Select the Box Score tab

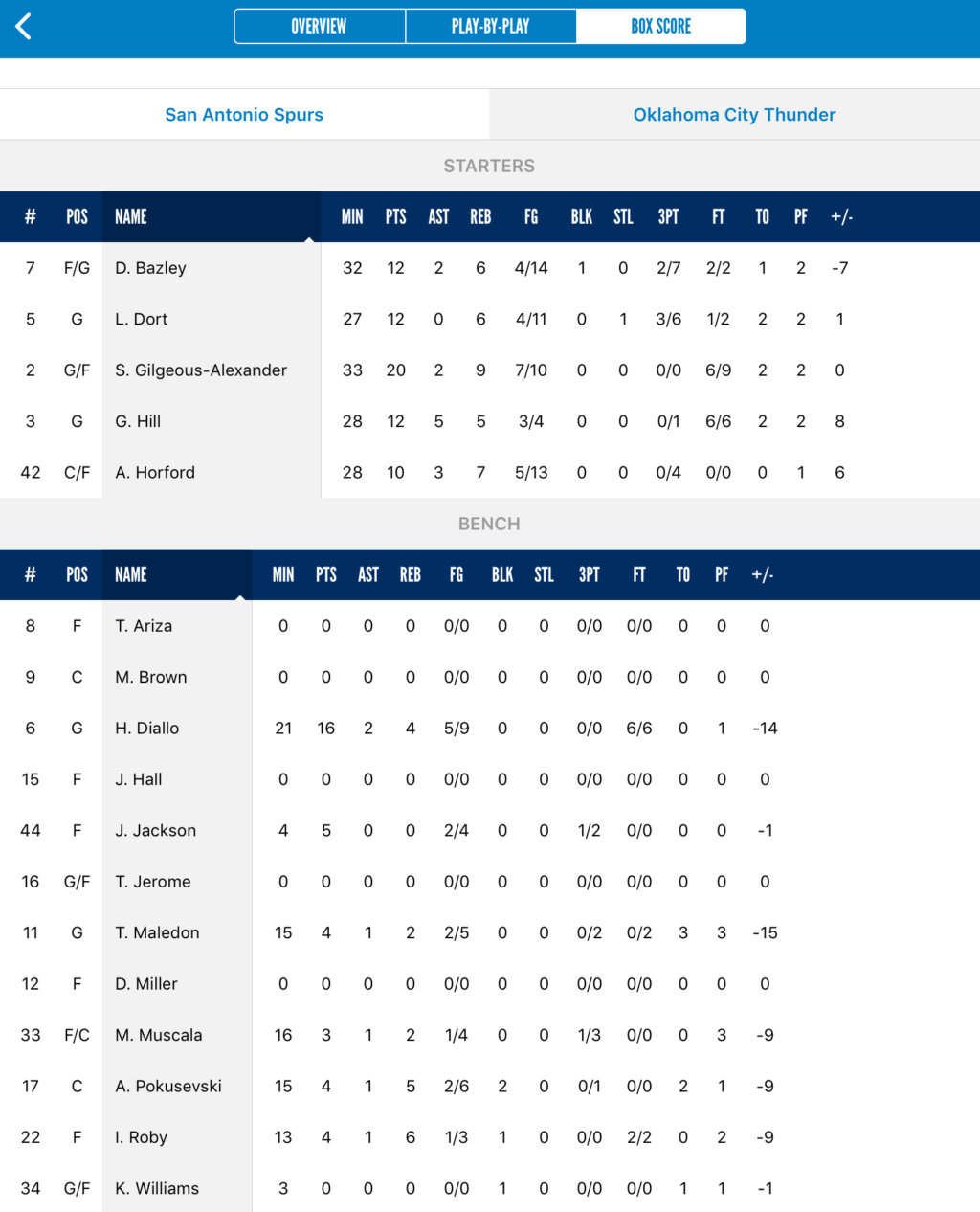pyautogui.click(x=660, y=27)
